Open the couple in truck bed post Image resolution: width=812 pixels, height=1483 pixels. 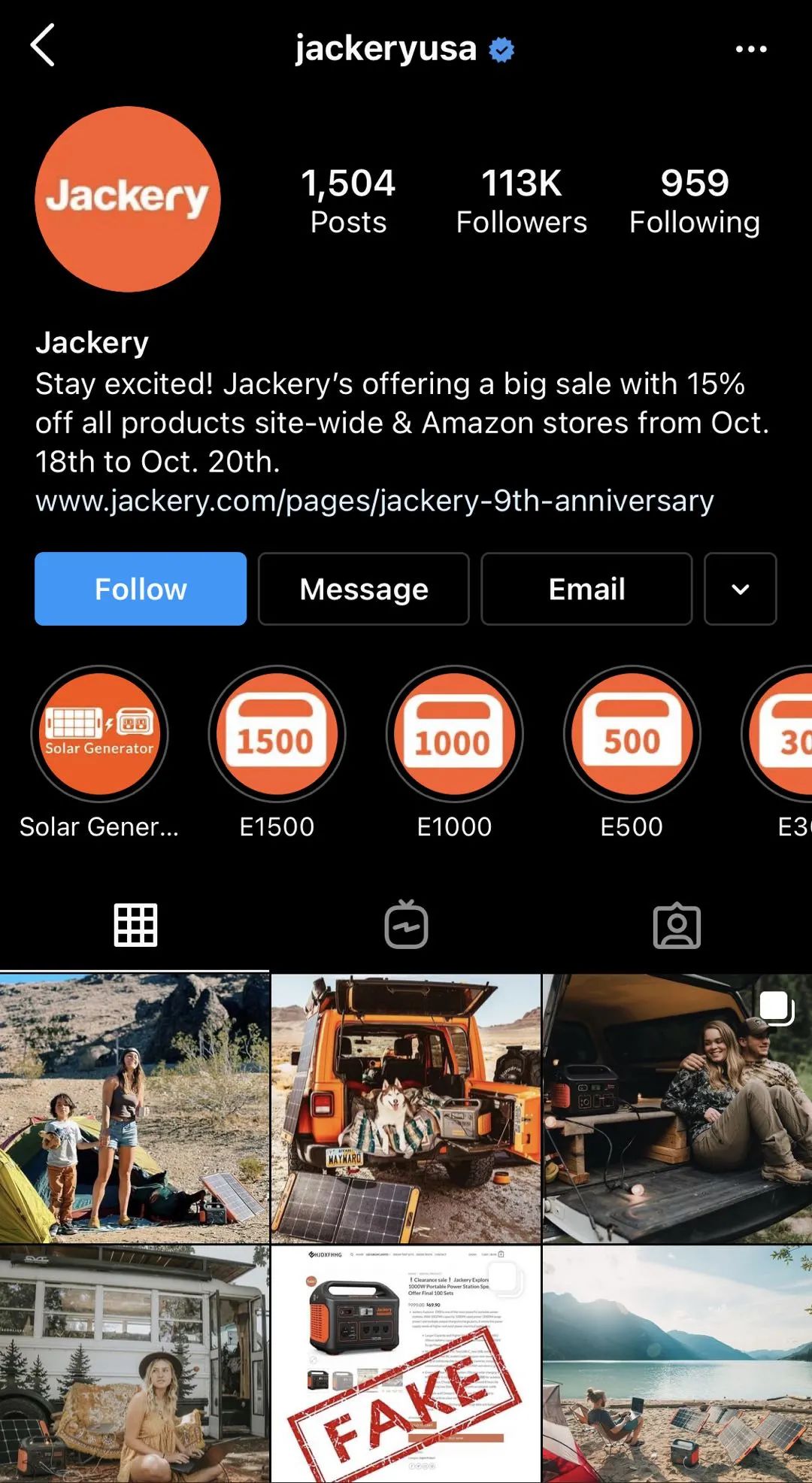coord(677,1108)
